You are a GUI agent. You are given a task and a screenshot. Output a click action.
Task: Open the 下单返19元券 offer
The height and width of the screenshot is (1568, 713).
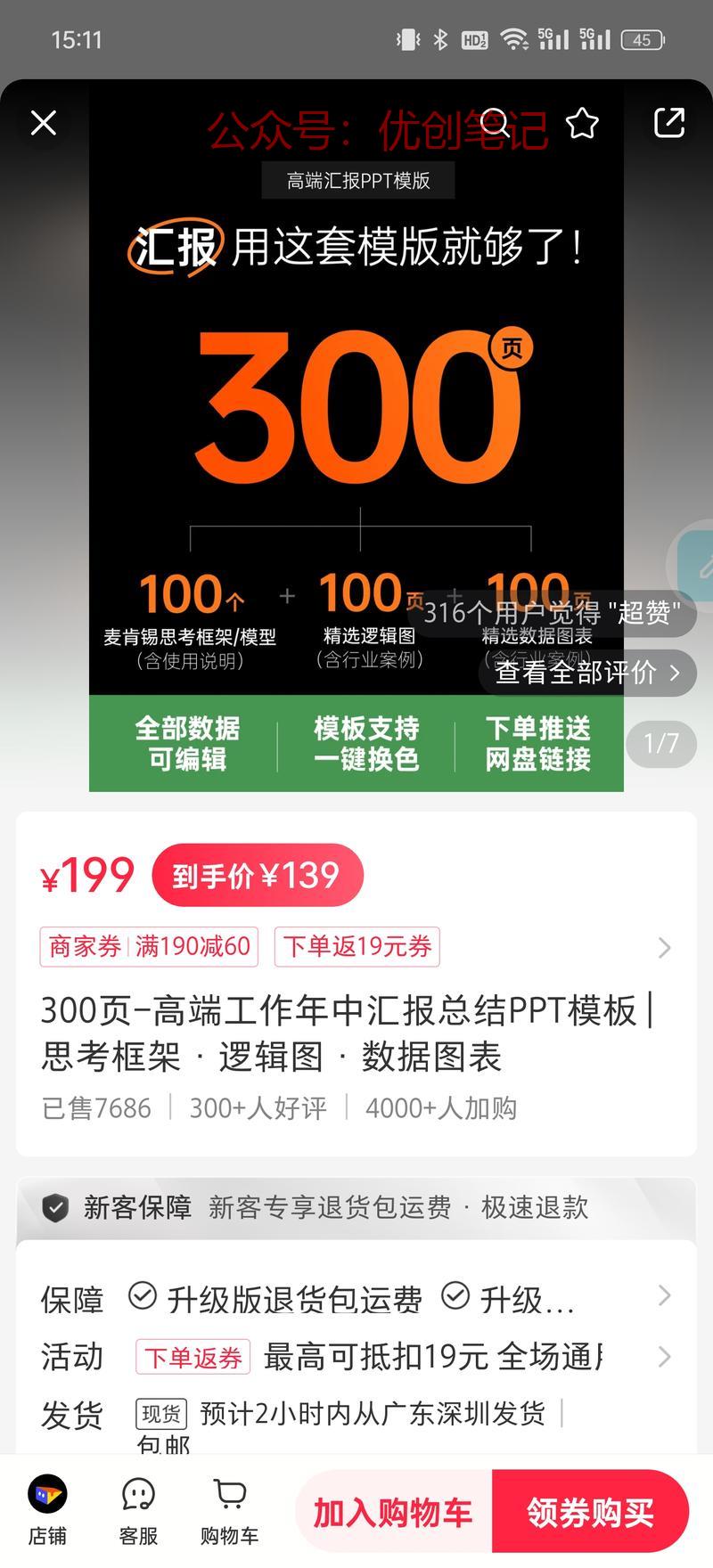point(357,946)
